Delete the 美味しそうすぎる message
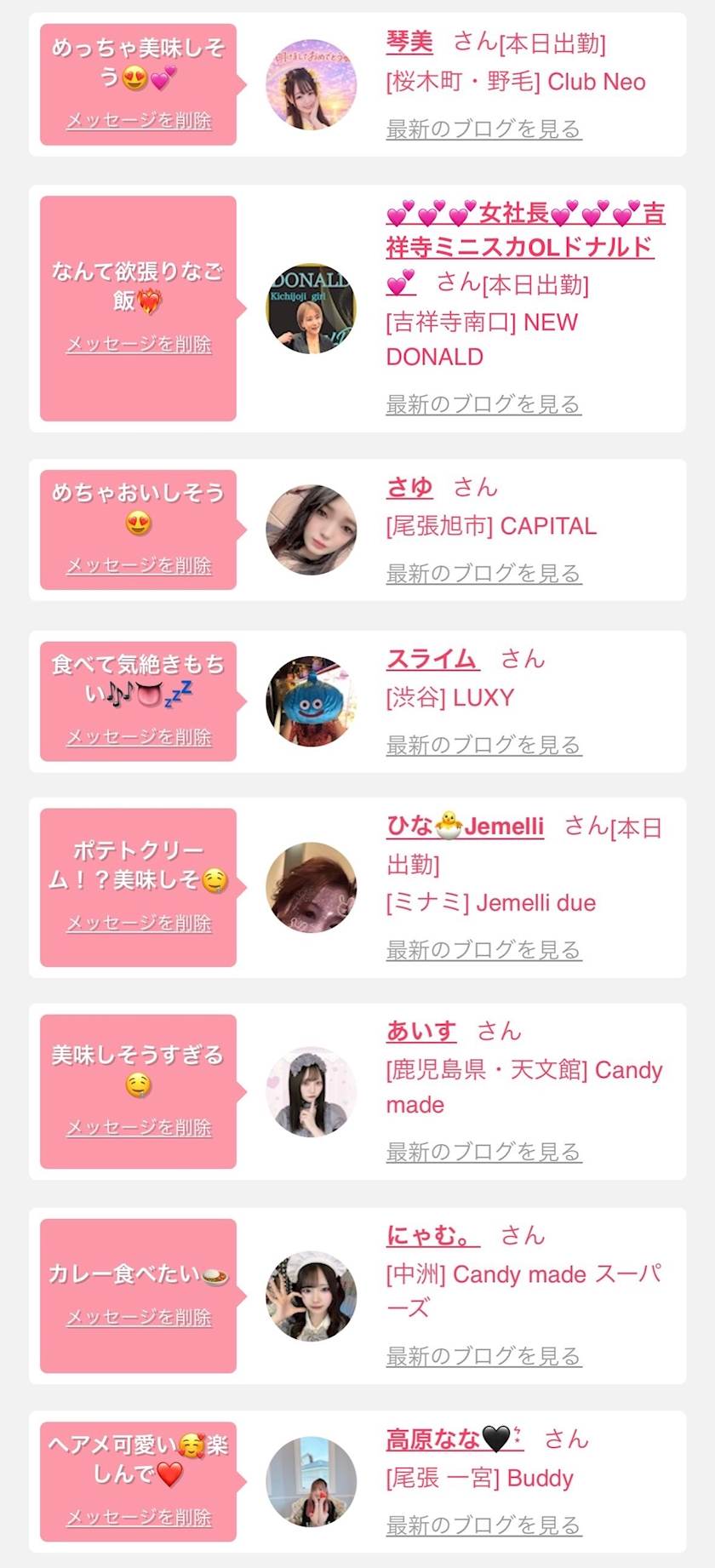Viewport: 715px width, 1568px height. pos(139,1128)
